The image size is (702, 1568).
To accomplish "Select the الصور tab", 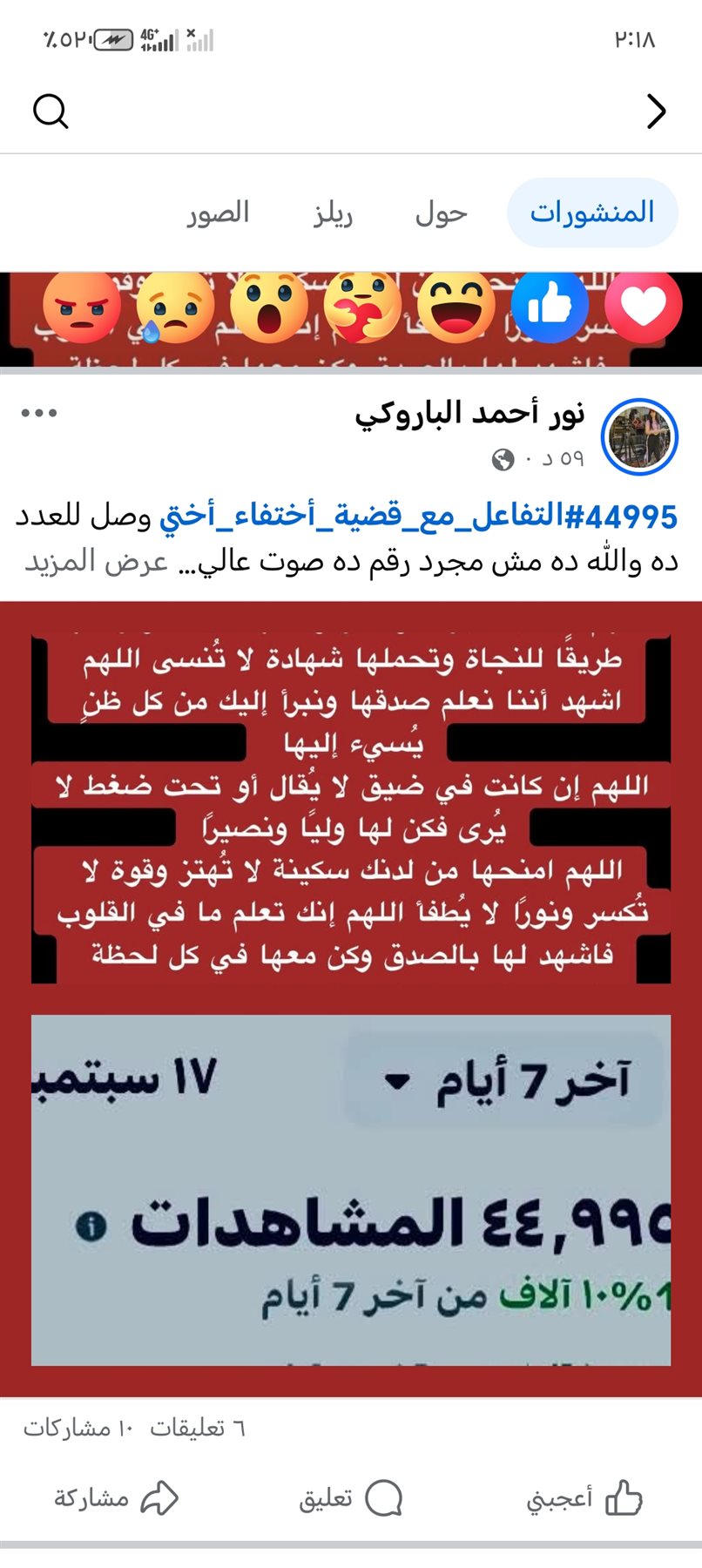I will 218,213.
